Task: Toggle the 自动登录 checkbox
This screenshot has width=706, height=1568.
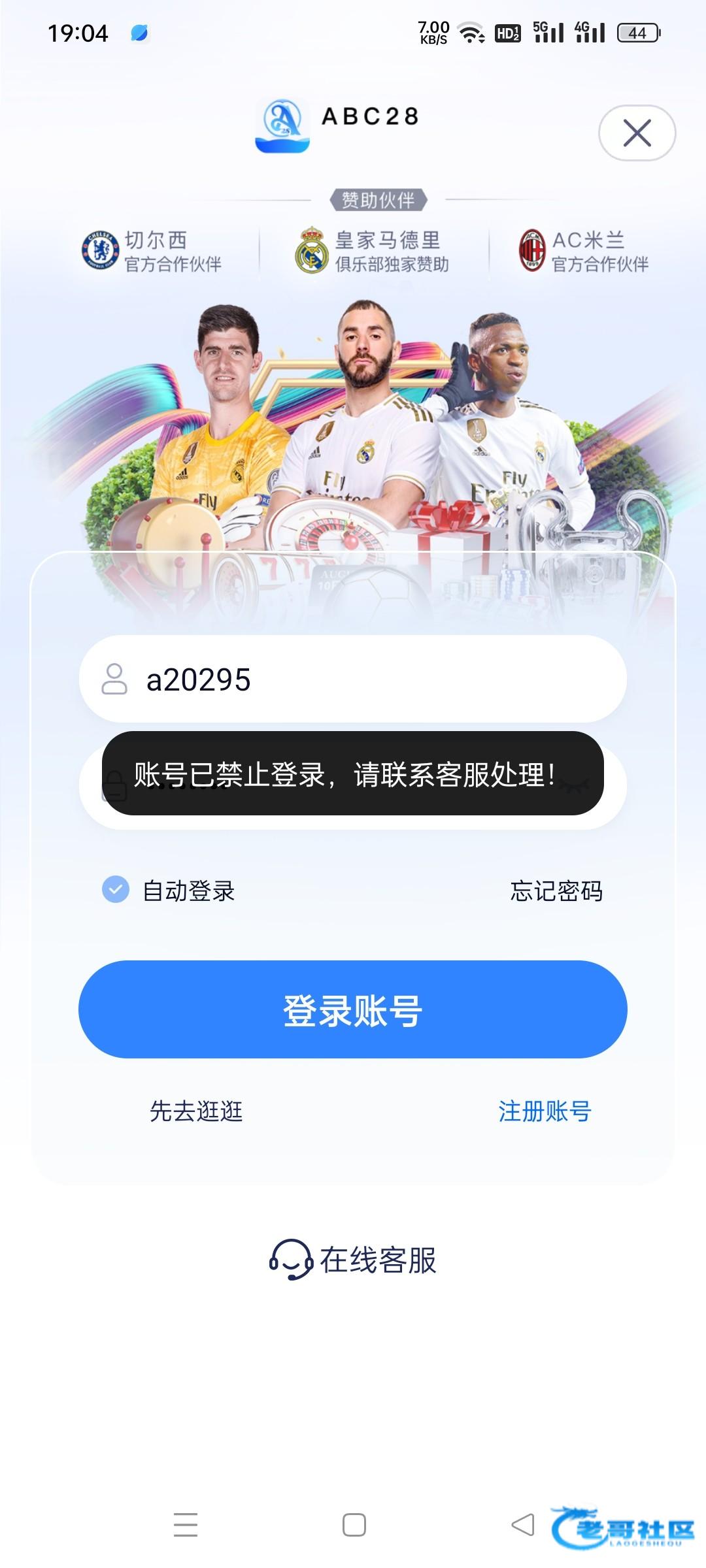Action: pos(116,890)
